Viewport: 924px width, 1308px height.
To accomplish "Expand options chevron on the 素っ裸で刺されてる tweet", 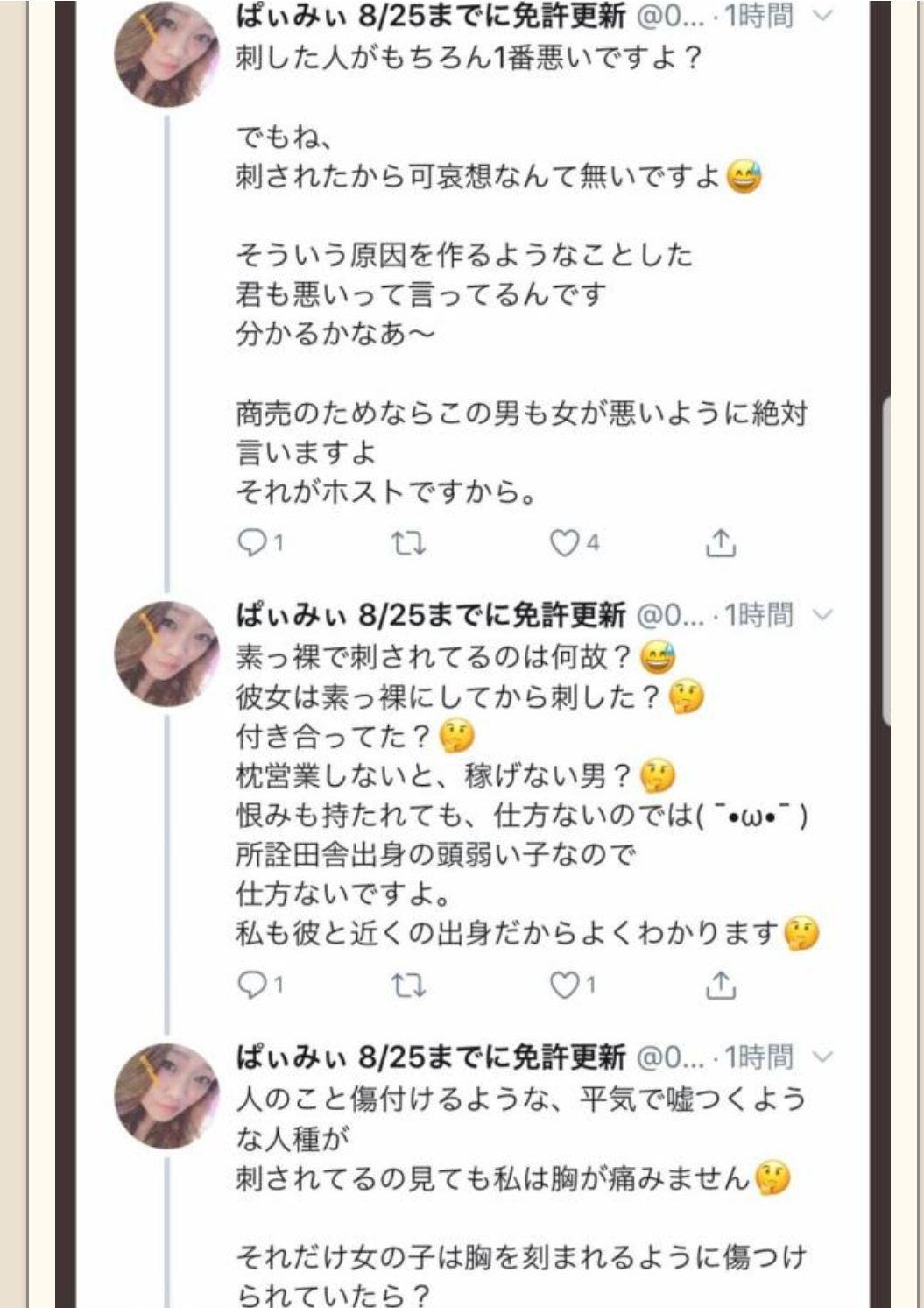I will pyautogui.click(x=822, y=615).
